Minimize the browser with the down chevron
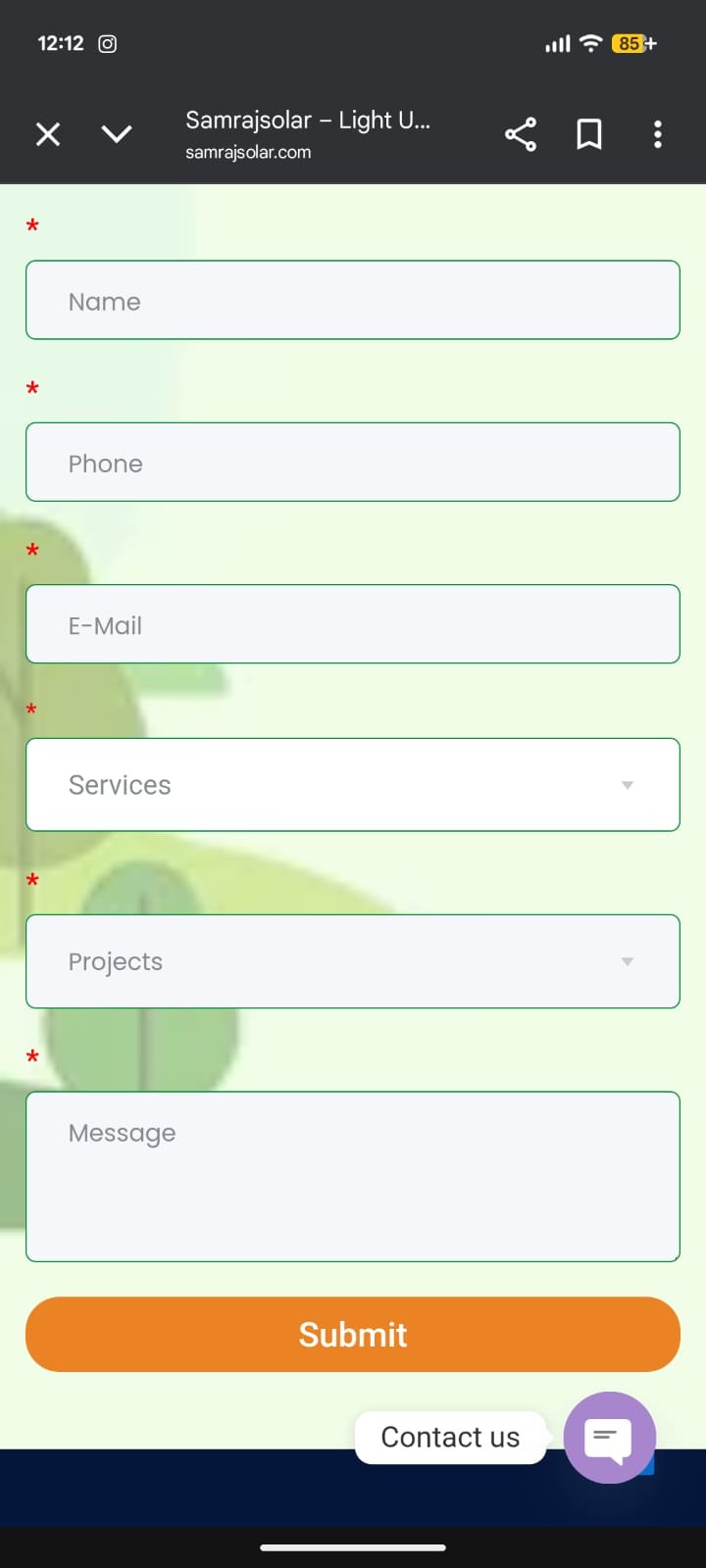The width and height of the screenshot is (706, 1568). coord(117,134)
